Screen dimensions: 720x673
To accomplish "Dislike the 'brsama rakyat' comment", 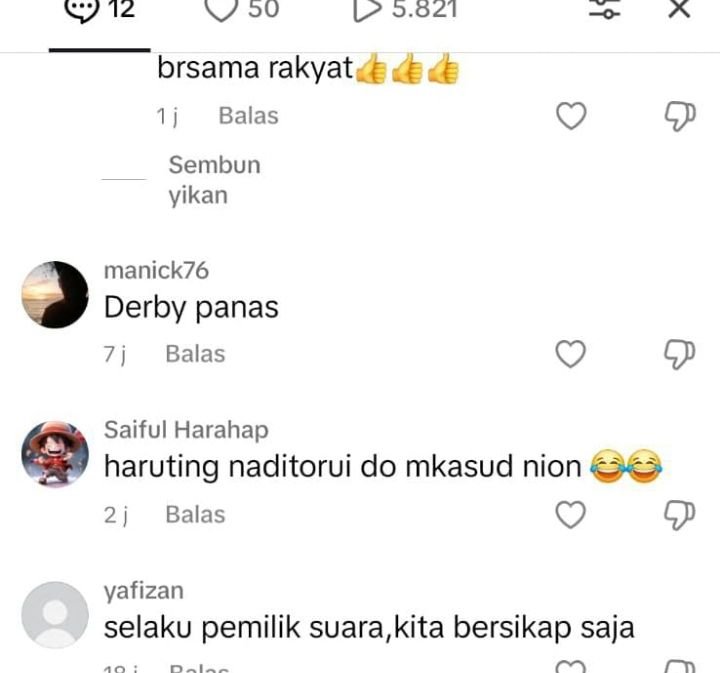I will point(679,117).
